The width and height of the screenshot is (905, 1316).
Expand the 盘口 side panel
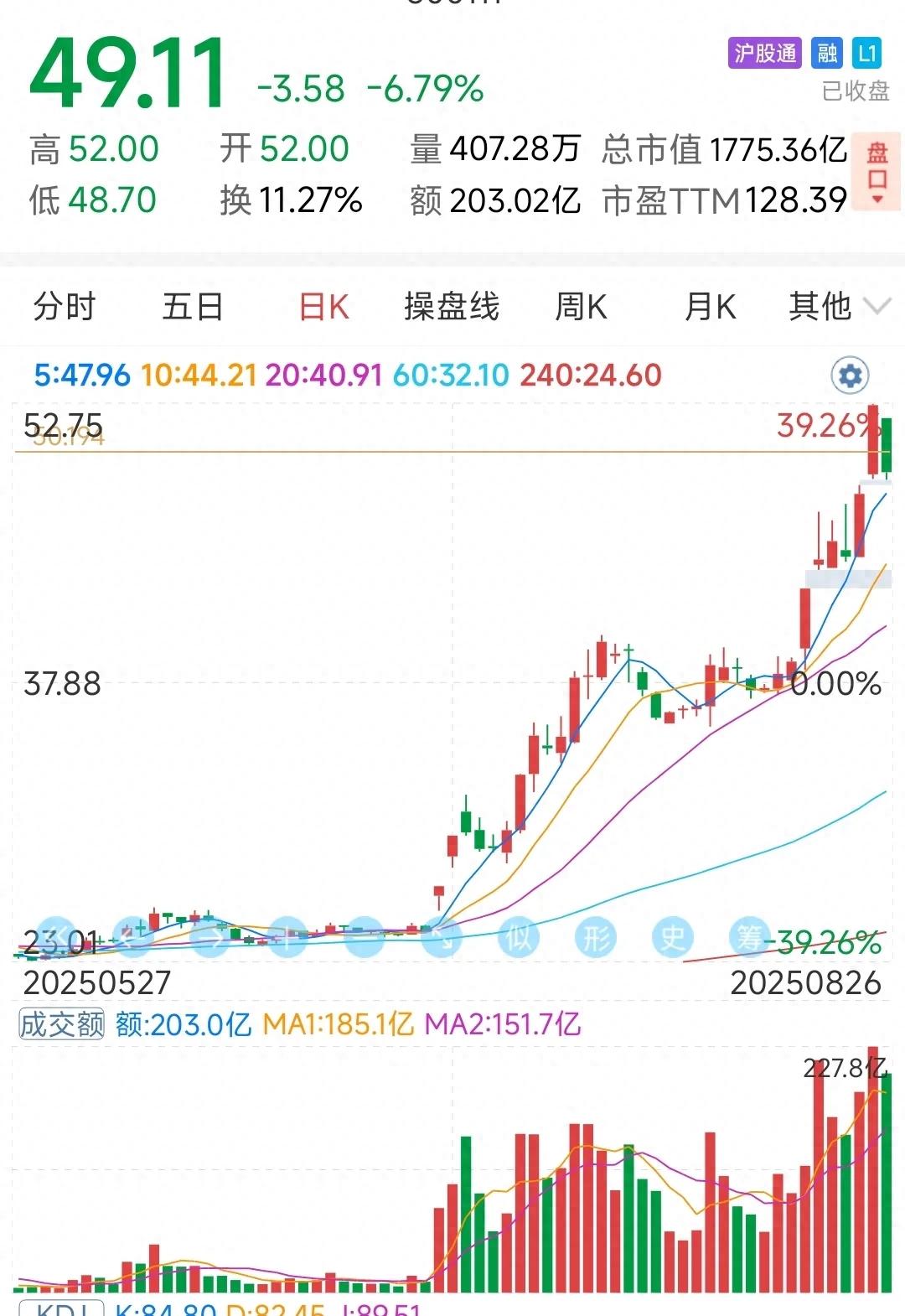[x=877, y=172]
